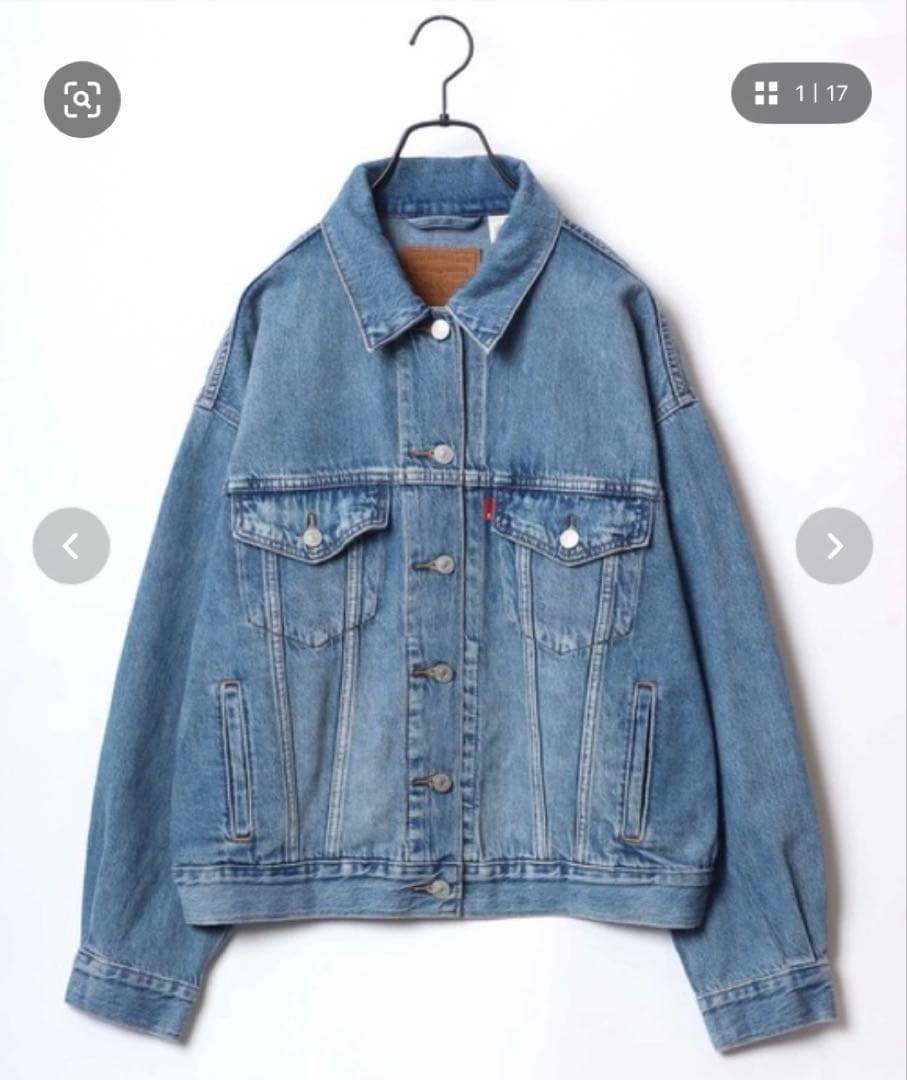Screen dimensions: 907x1080
Task: Open next photo with right arrow control
Action: point(835,547)
